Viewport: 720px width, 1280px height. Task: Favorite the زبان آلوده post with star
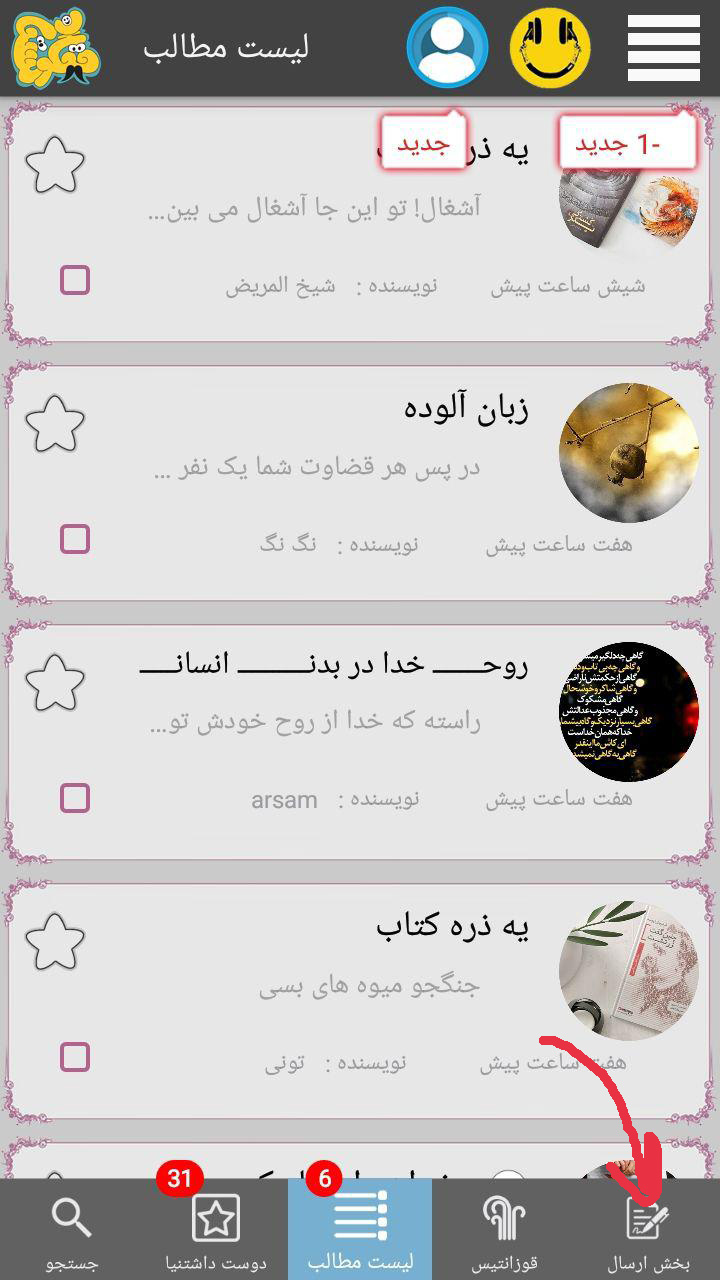55,424
